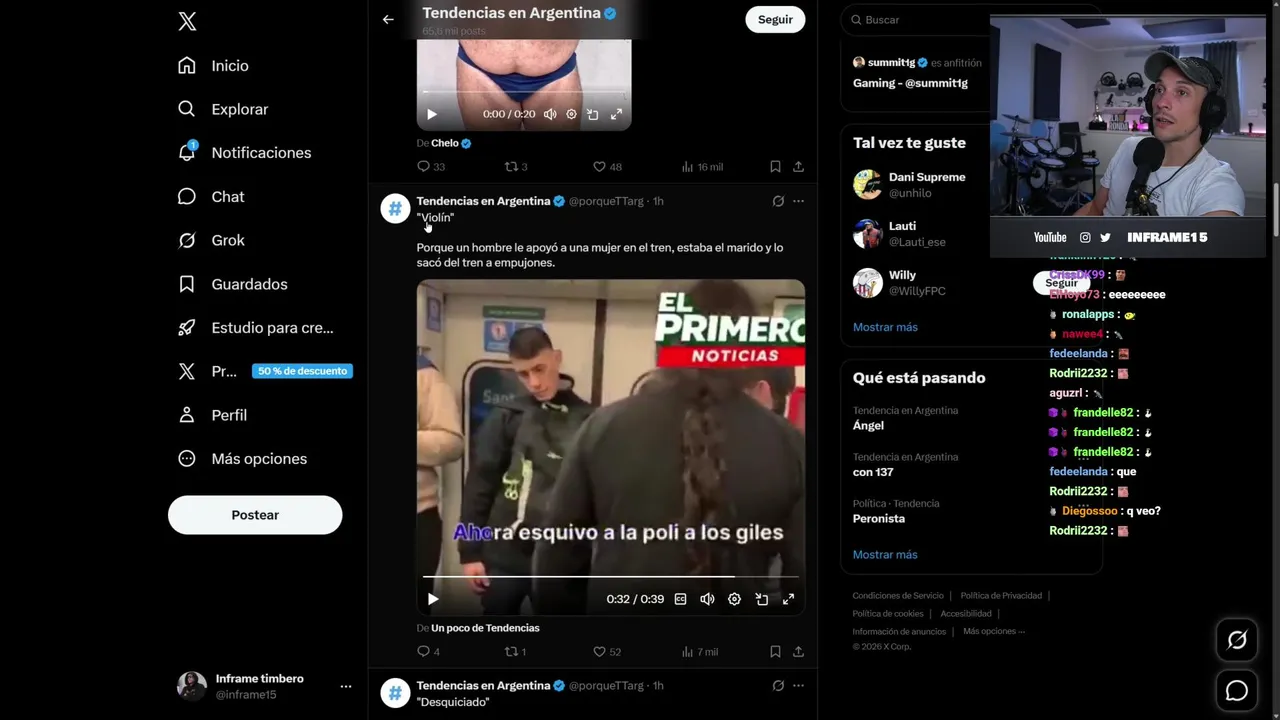Viewport: 1280px width, 720px height.
Task: Mute the 0:32 / 0:39 video
Action: point(707,599)
